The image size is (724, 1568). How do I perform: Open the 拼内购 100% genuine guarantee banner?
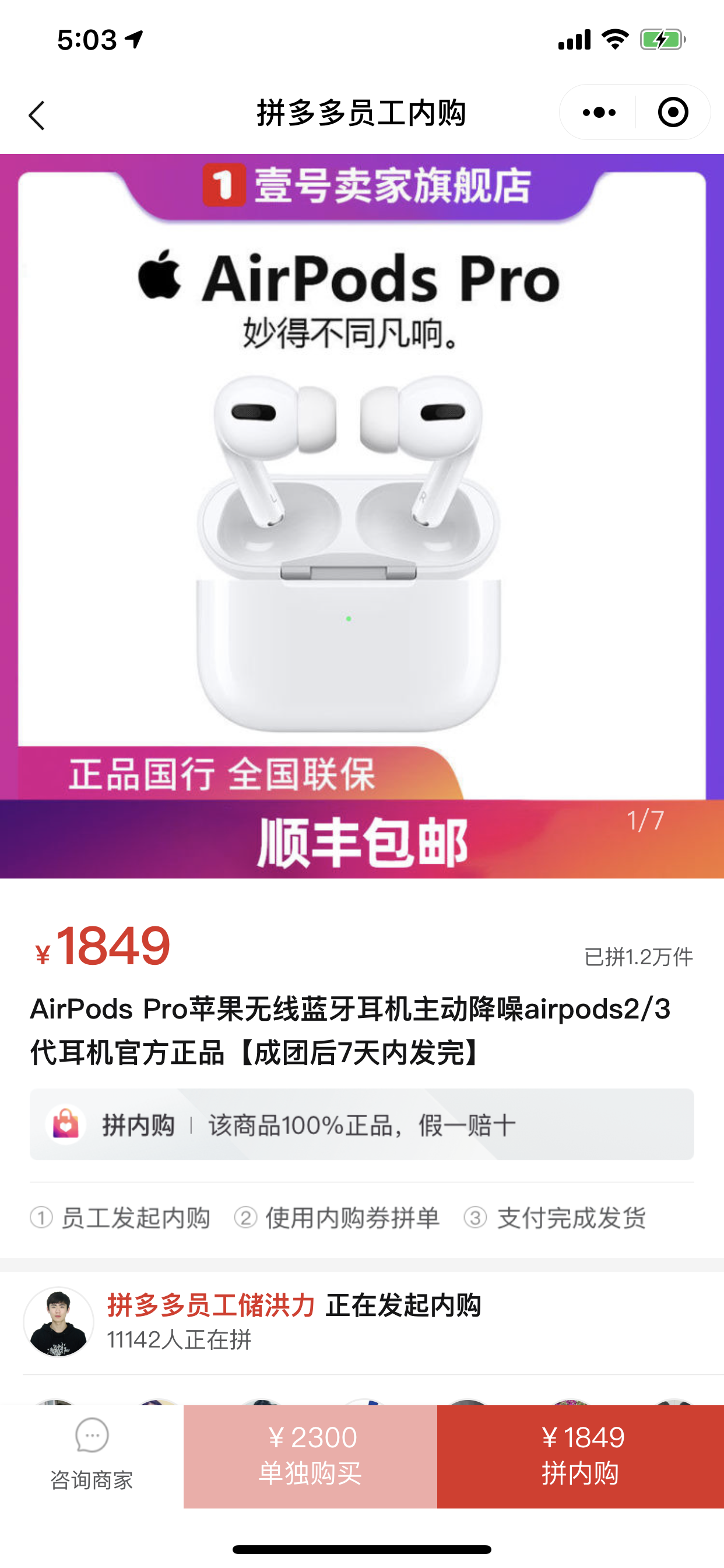coord(362,1124)
